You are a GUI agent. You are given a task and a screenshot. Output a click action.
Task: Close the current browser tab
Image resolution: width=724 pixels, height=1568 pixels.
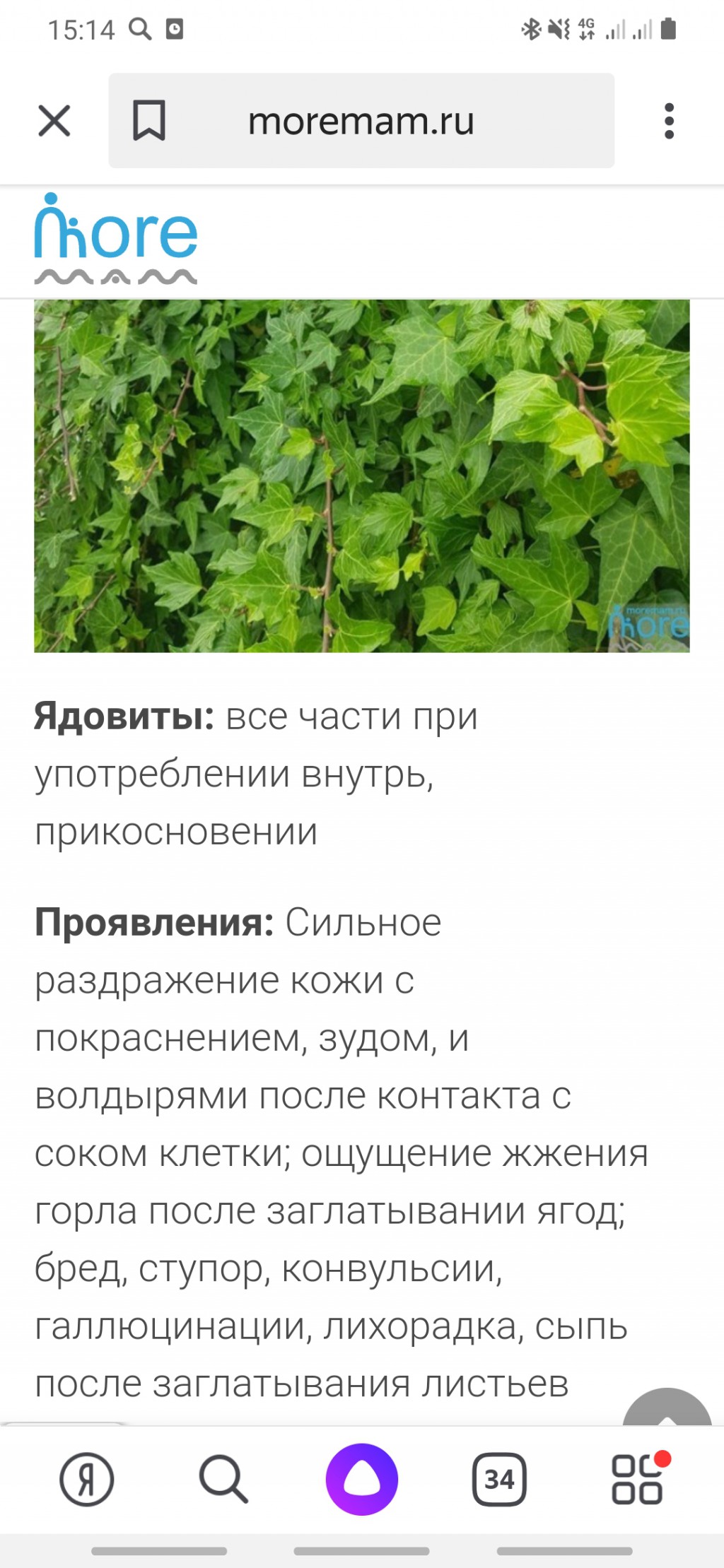pos(54,121)
